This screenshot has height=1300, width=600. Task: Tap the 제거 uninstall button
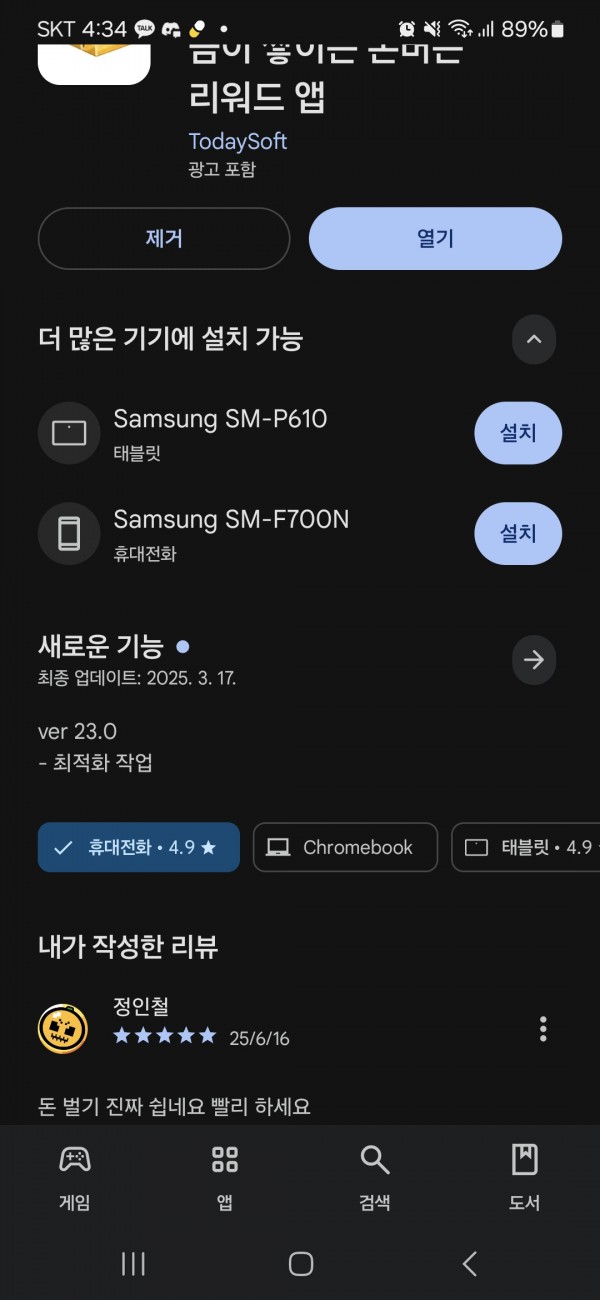pos(164,239)
